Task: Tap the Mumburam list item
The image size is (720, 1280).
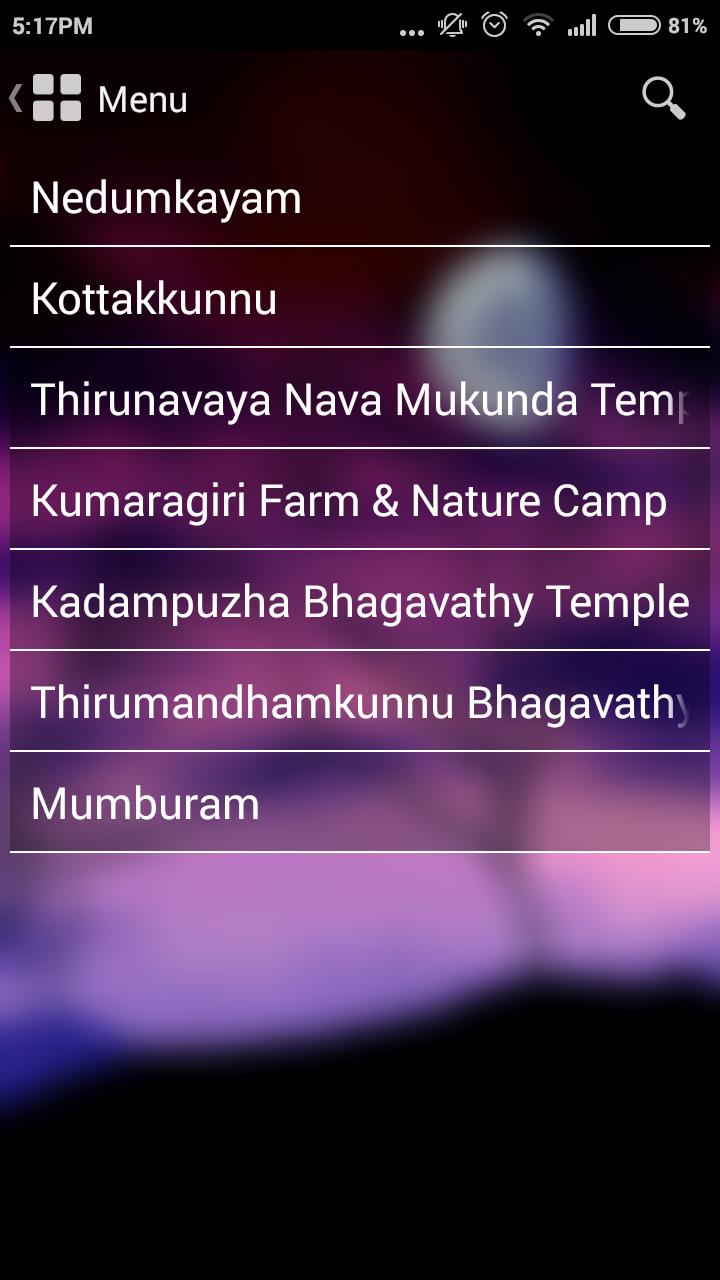Action: [360, 804]
